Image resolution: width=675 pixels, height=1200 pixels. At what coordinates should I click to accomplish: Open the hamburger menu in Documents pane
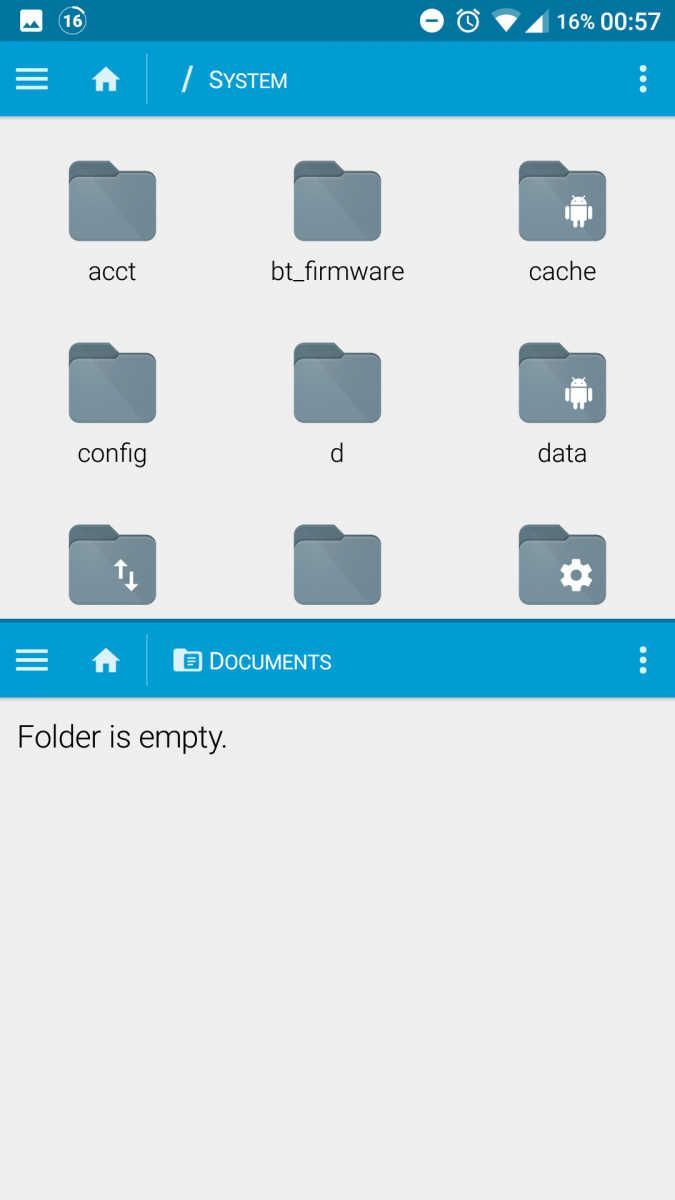pos(32,660)
